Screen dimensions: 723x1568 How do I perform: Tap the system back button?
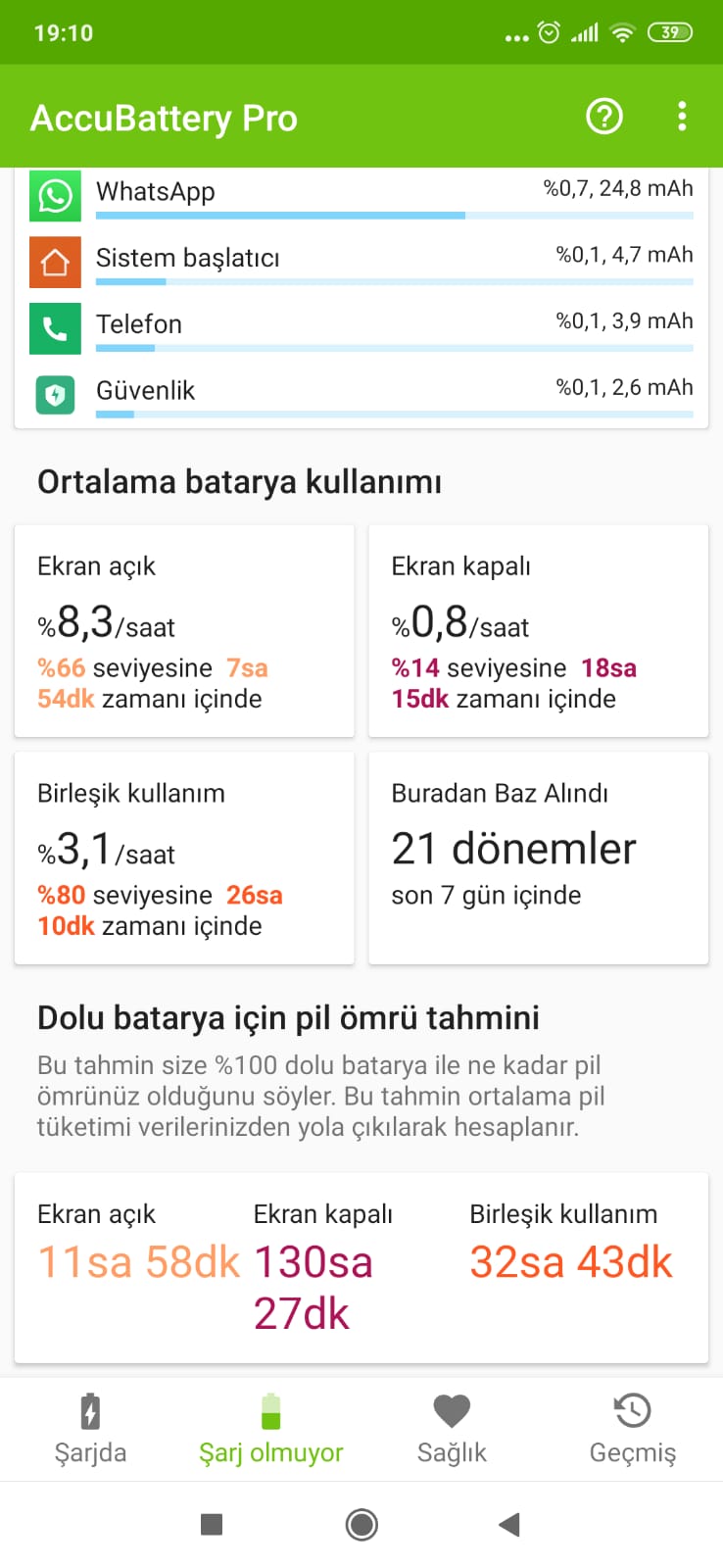(508, 1525)
